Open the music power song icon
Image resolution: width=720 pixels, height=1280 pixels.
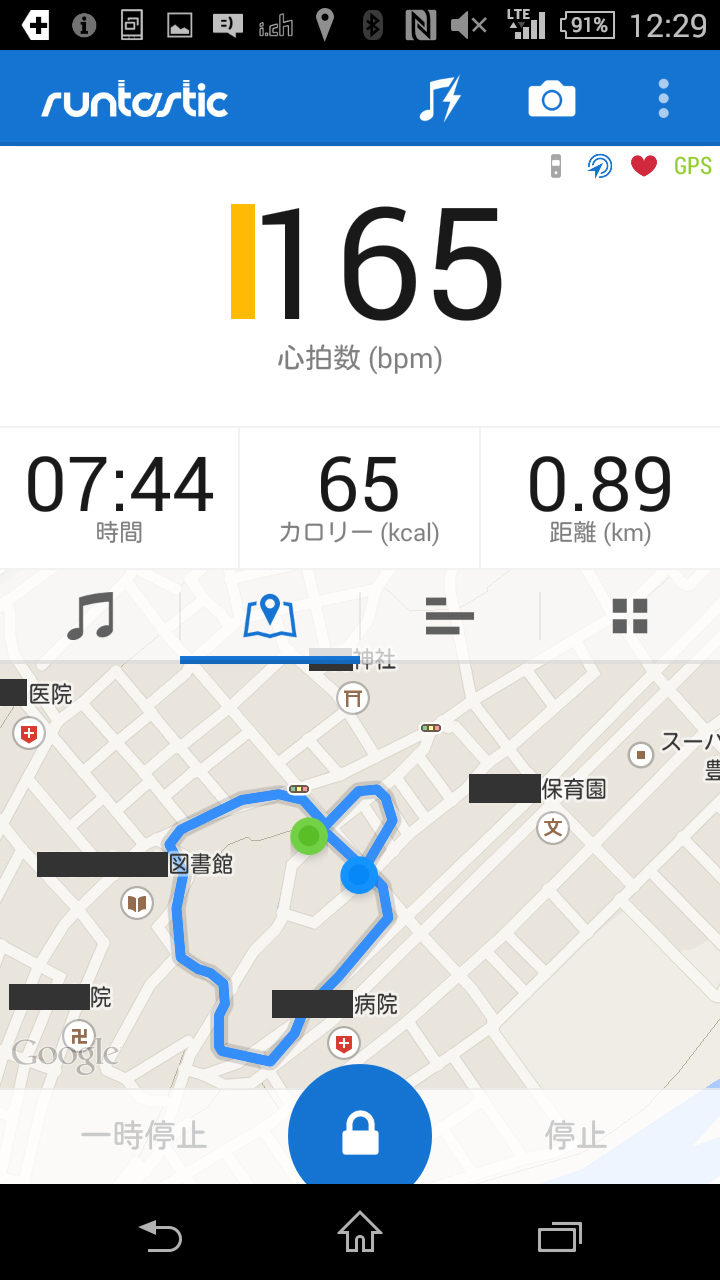[440, 99]
